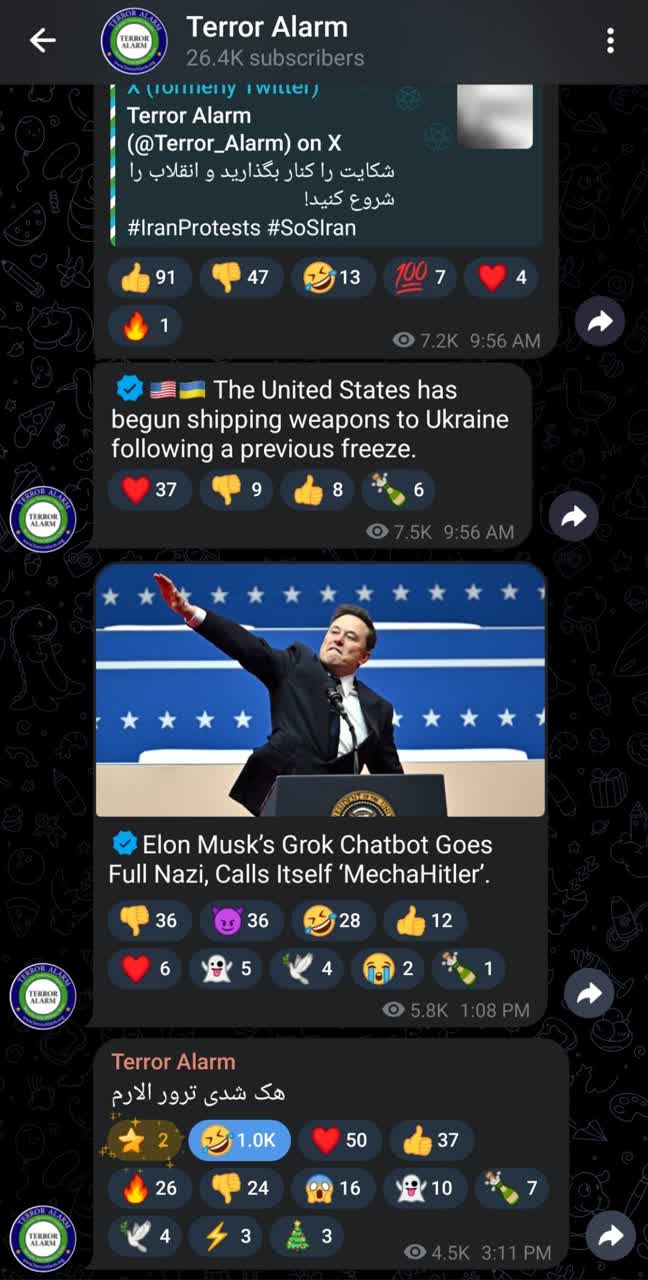Forward the 9:56 AM Iran protests post

tap(600, 321)
